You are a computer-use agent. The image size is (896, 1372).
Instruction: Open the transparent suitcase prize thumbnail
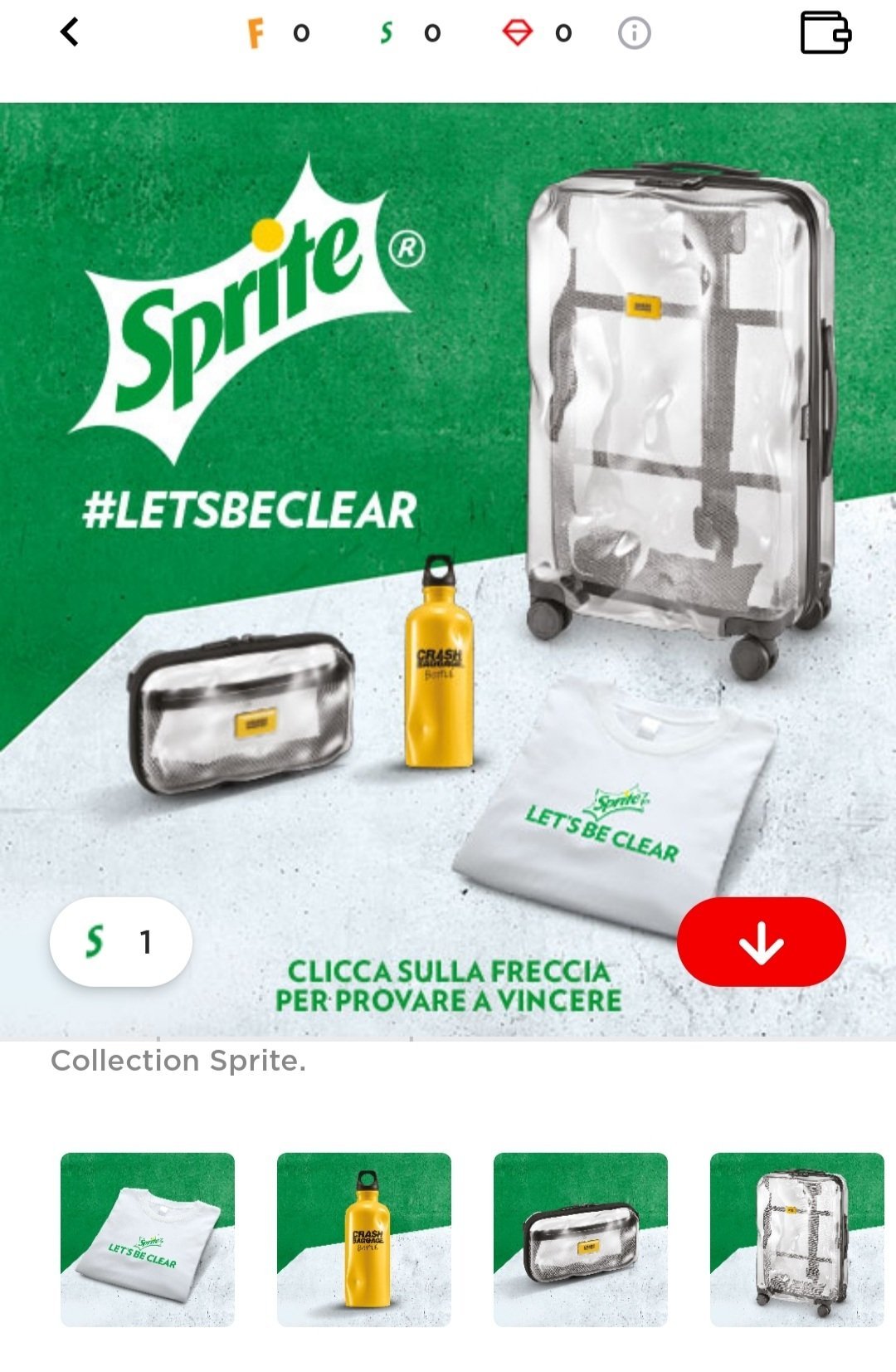797,1239
